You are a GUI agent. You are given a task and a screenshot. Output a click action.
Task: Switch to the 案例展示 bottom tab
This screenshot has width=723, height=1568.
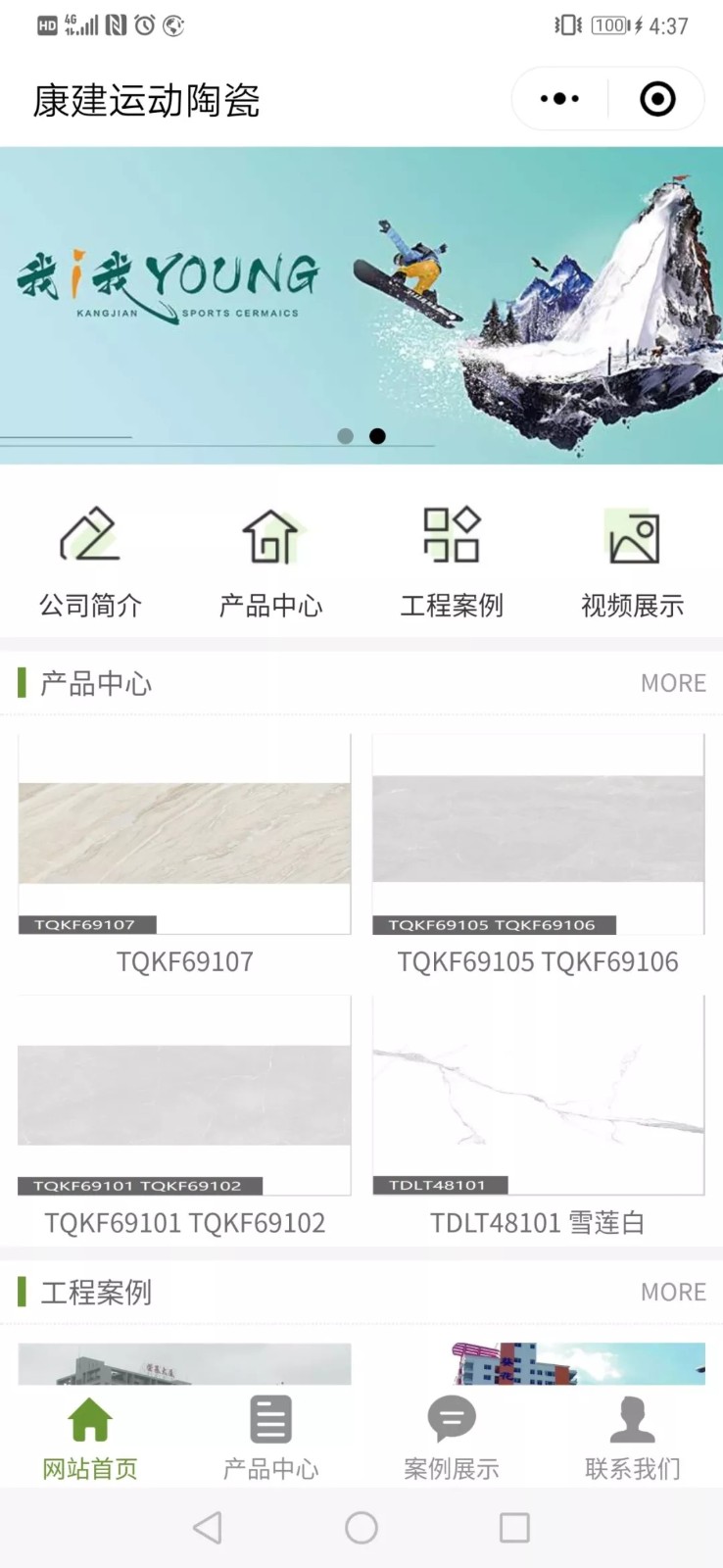click(452, 1437)
